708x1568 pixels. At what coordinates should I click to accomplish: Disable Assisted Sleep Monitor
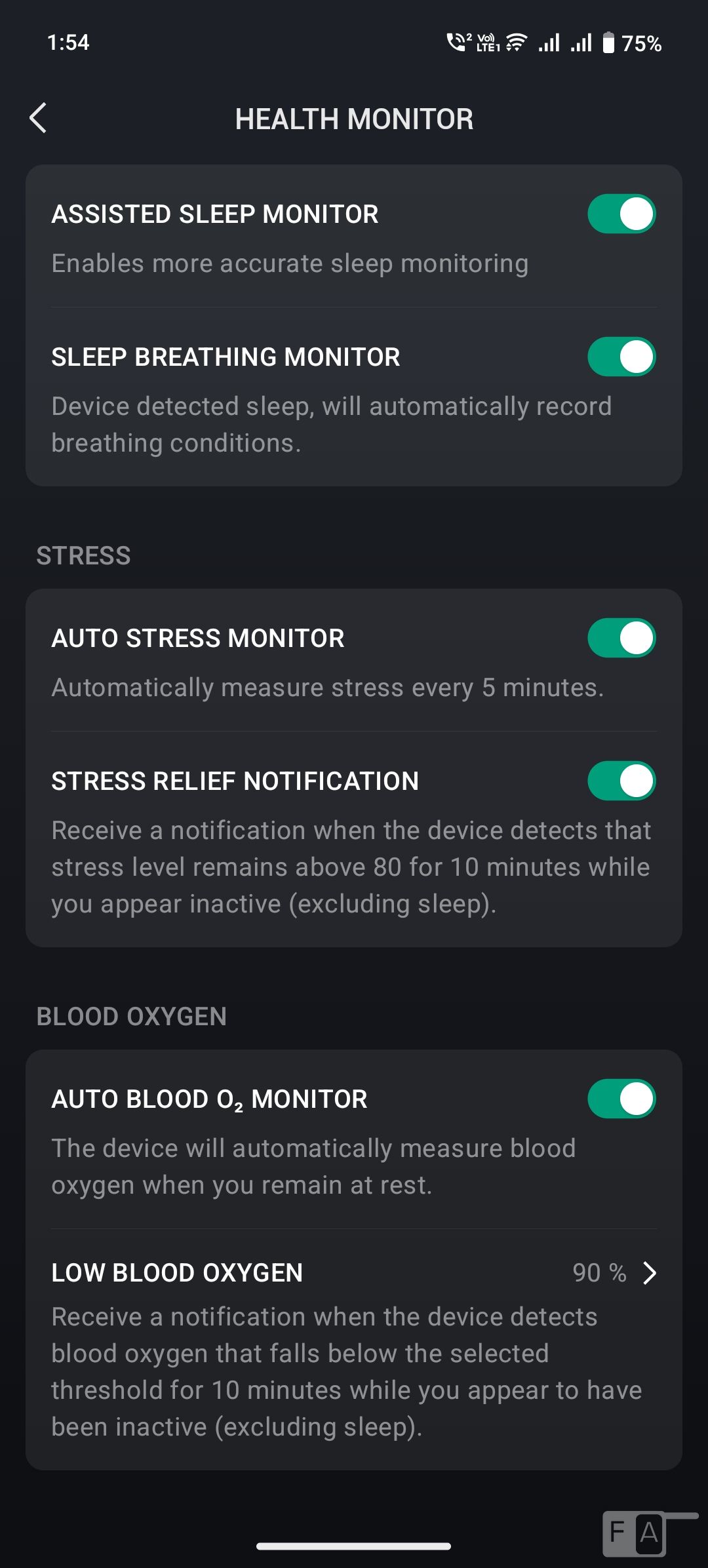pos(621,214)
